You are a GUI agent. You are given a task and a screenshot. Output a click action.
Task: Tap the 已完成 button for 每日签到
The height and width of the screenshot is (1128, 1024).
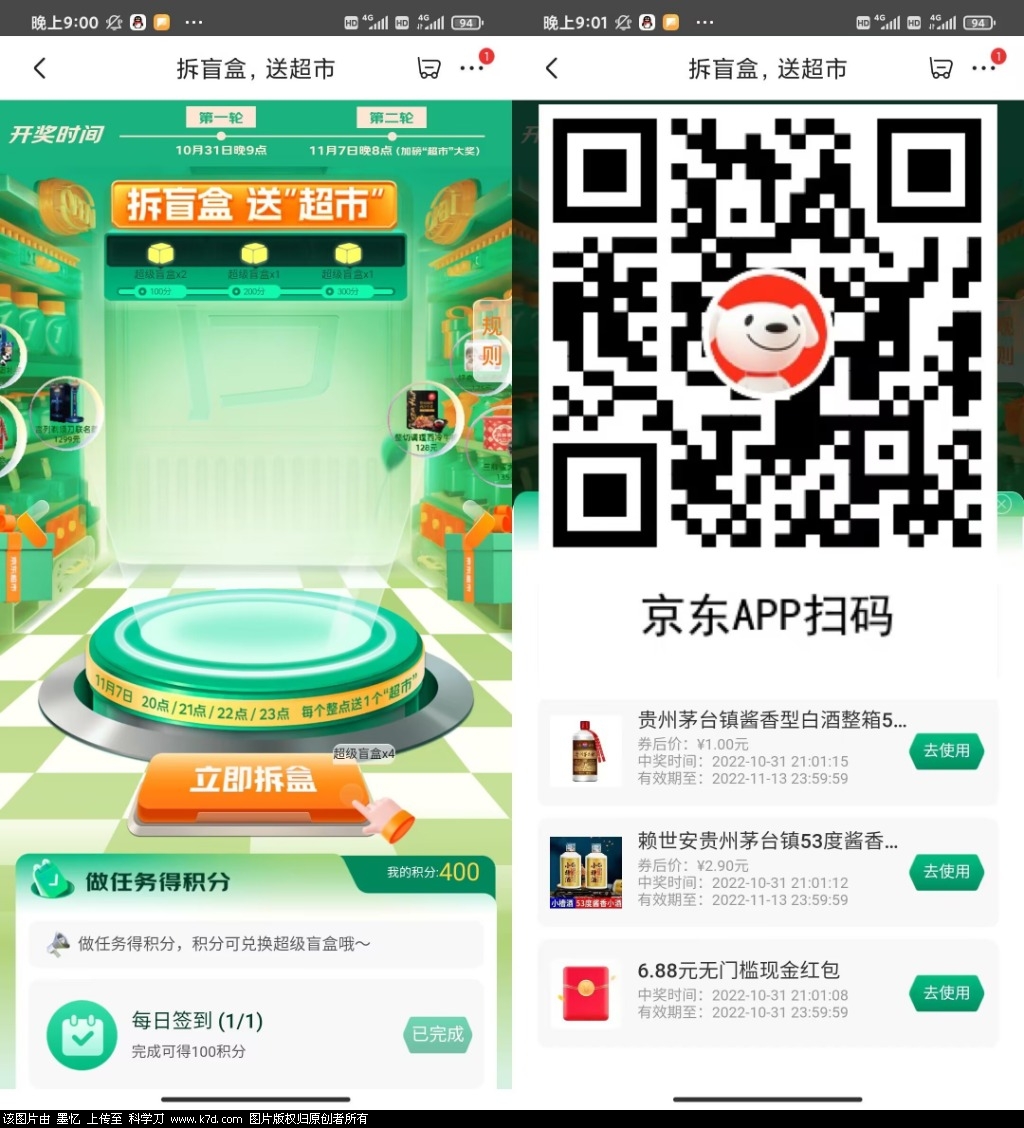[x=438, y=1035]
